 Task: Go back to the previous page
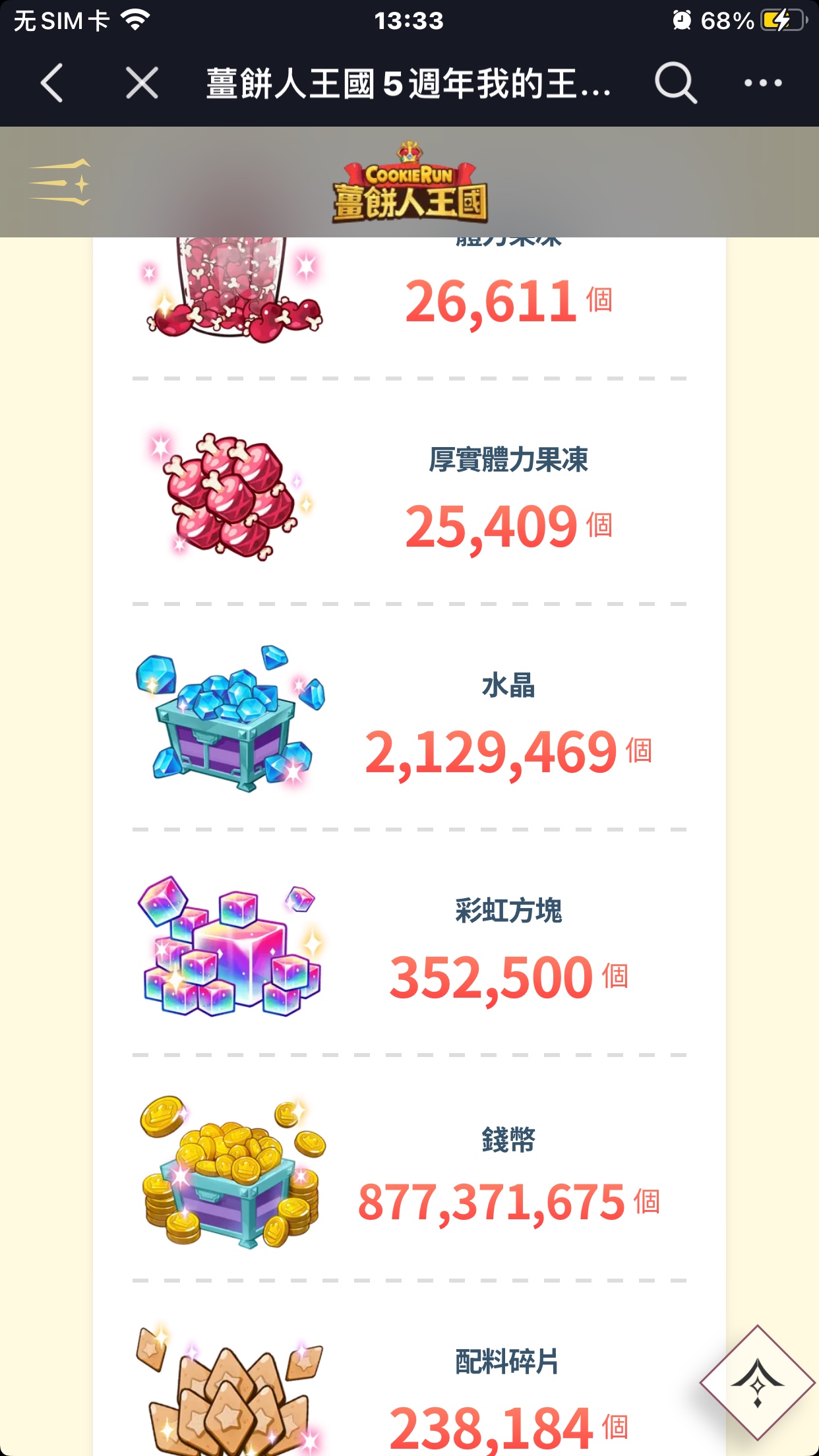tap(51, 83)
